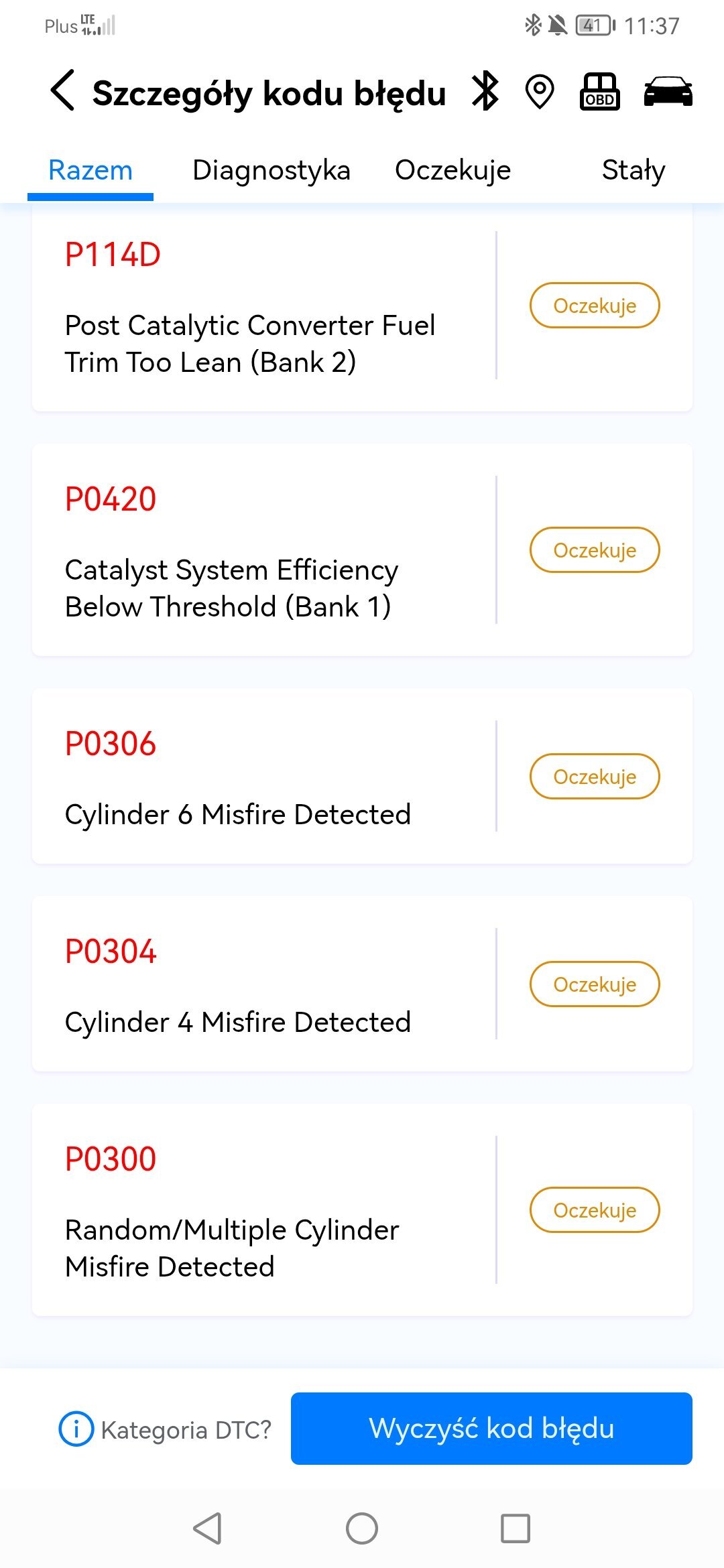Open the OBD adapter icon
This screenshot has width=724, height=1568.
click(x=599, y=92)
